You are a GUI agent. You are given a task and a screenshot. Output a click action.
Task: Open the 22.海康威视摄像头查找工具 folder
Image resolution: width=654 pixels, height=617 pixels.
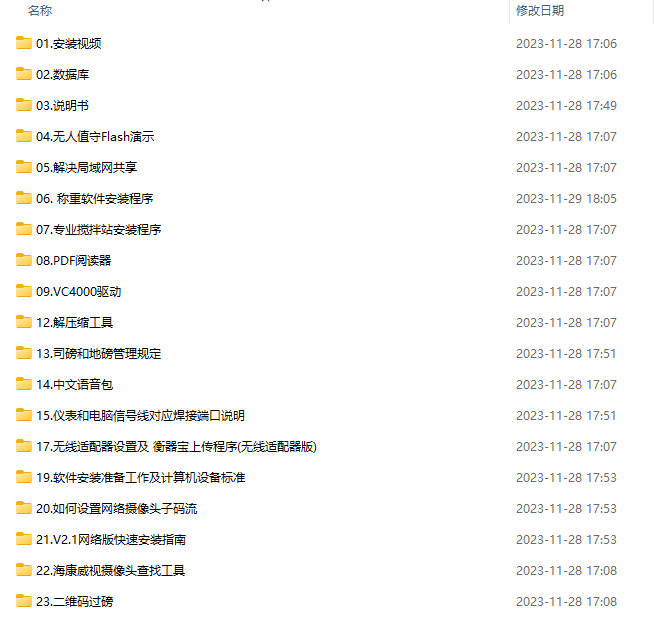(110, 571)
